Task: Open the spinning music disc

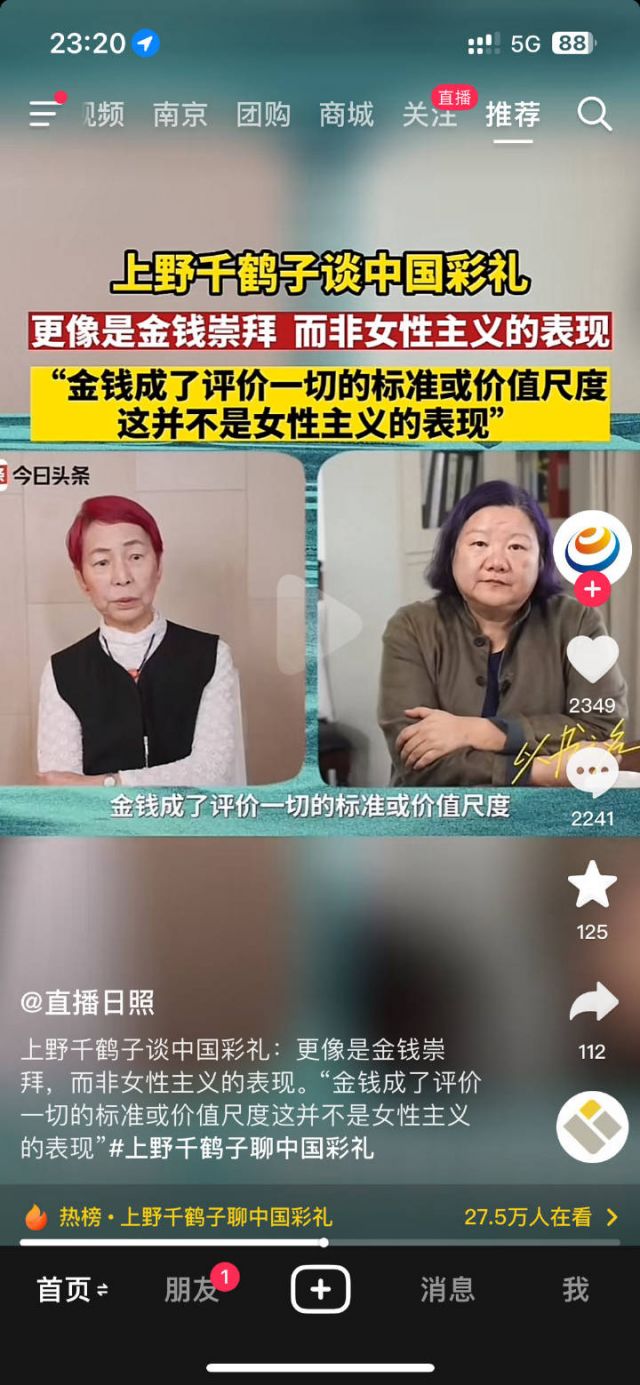Action: [592, 1127]
